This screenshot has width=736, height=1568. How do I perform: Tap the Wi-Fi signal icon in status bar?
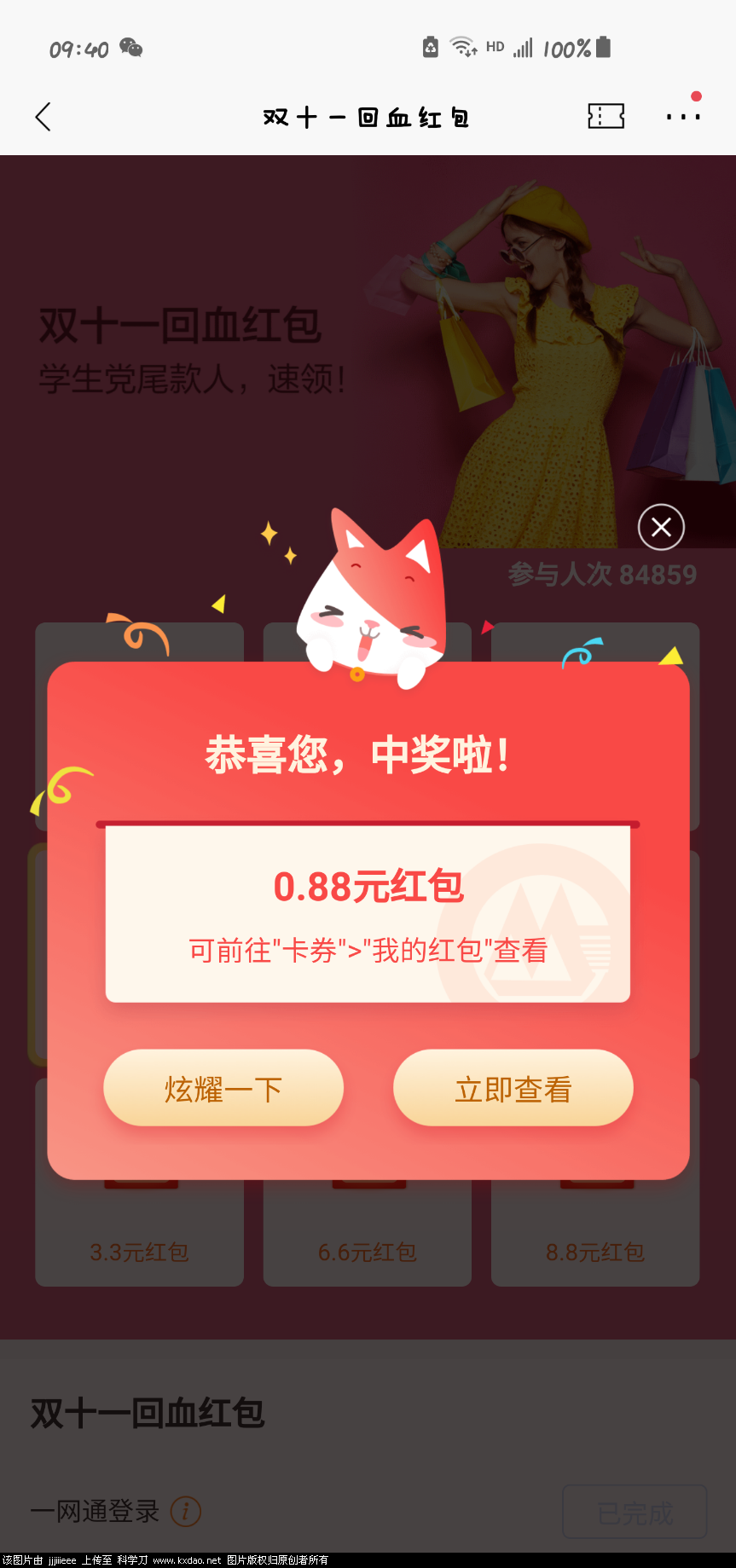pos(463,47)
